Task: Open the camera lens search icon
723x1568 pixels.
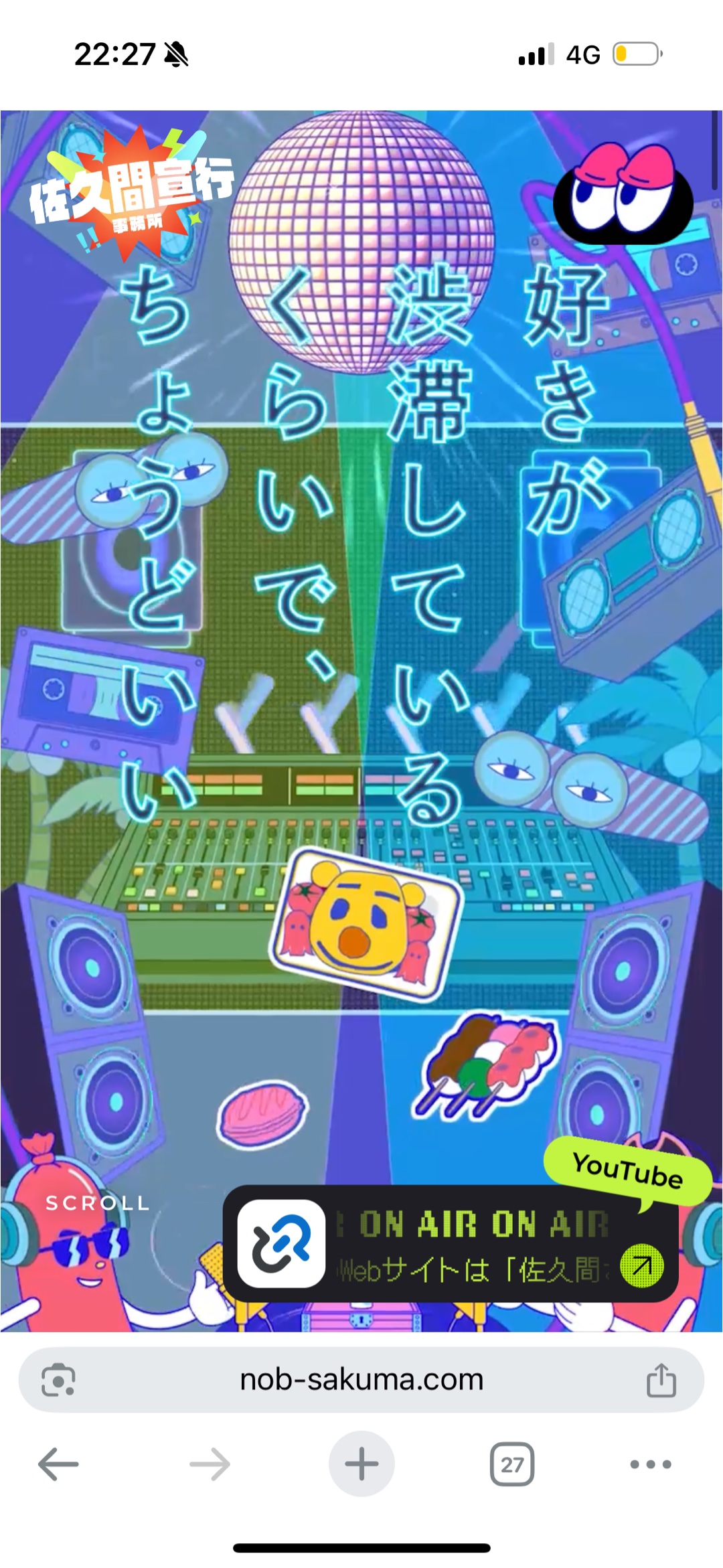Action: (x=58, y=1380)
